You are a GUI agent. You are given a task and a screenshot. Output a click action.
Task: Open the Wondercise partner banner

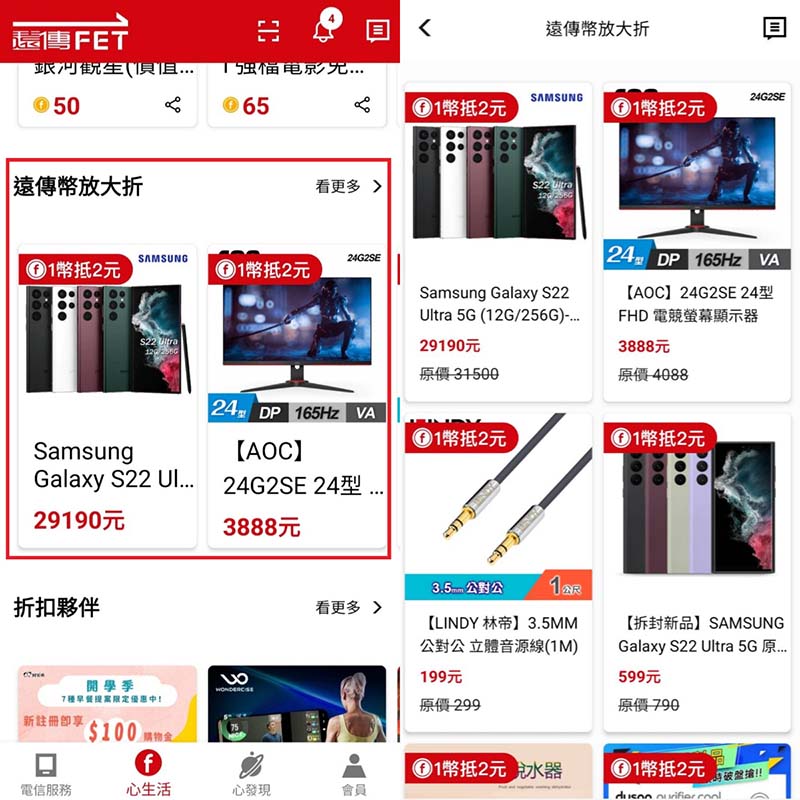click(296, 705)
